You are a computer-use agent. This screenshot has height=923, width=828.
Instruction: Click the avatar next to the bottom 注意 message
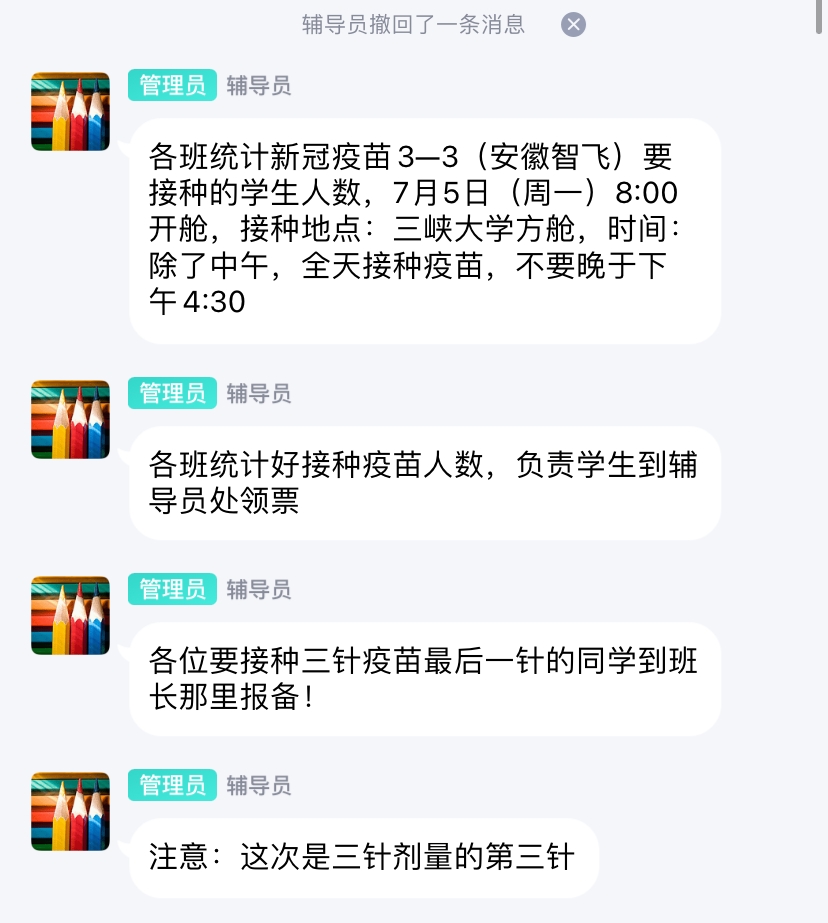[70, 812]
